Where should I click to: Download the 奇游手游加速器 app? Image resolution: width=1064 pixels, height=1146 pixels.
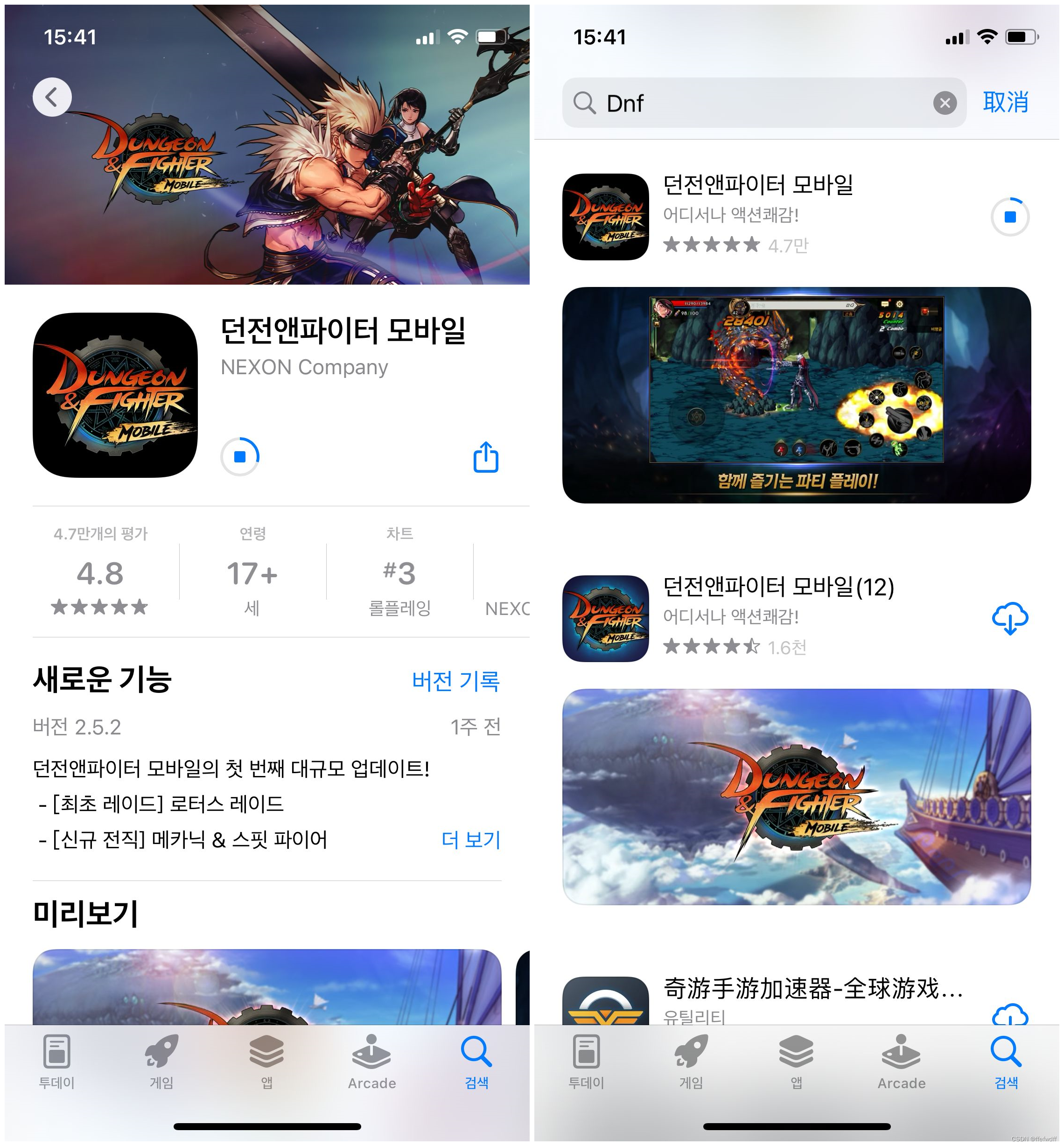point(1010,1015)
